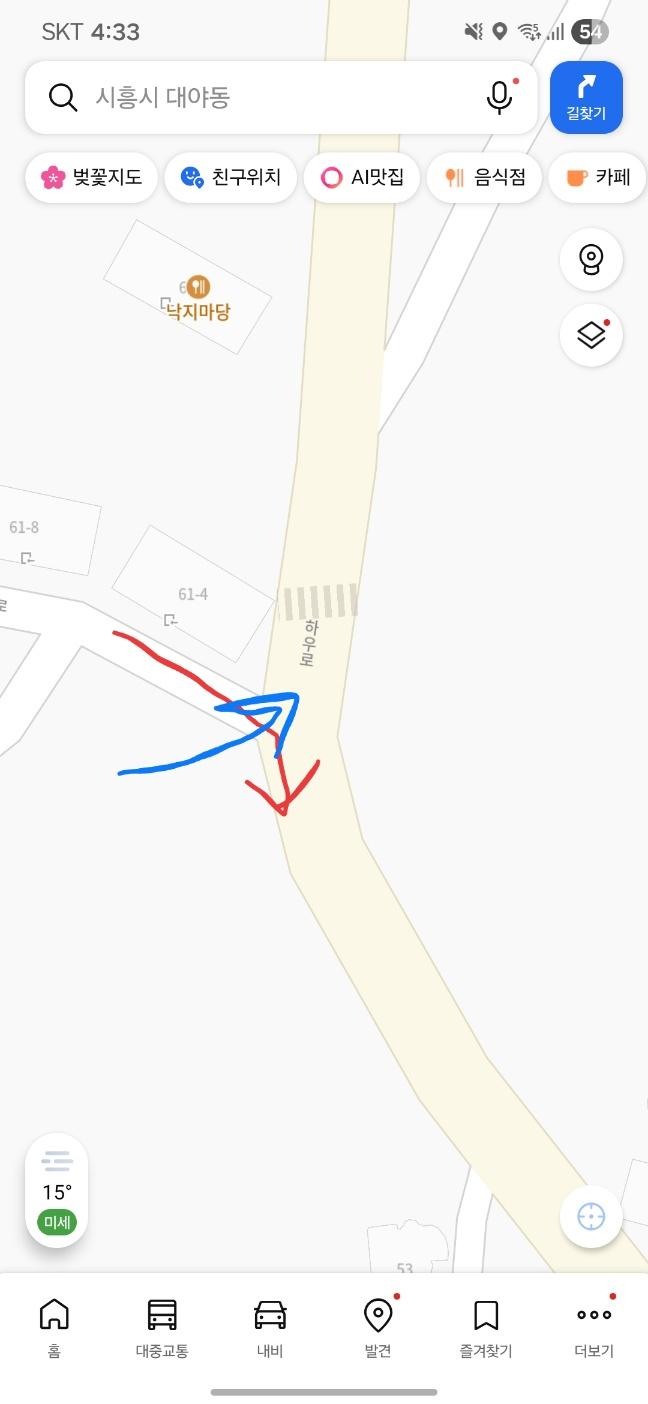The width and height of the screenshot is (648, 1404).
Task: Open the 친구위치 chip
Action: click(230, 178)
